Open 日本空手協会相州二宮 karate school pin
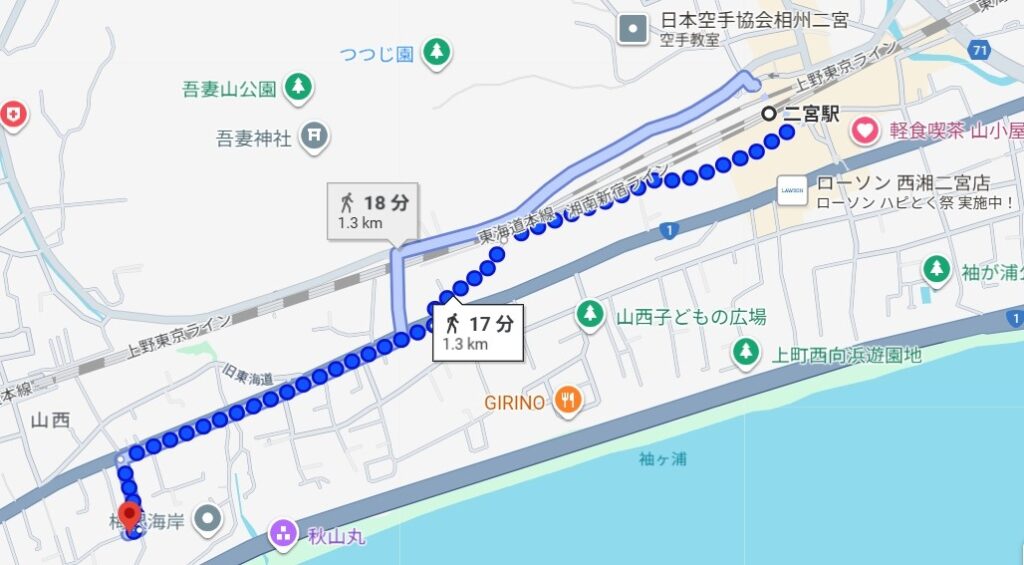 633,29
